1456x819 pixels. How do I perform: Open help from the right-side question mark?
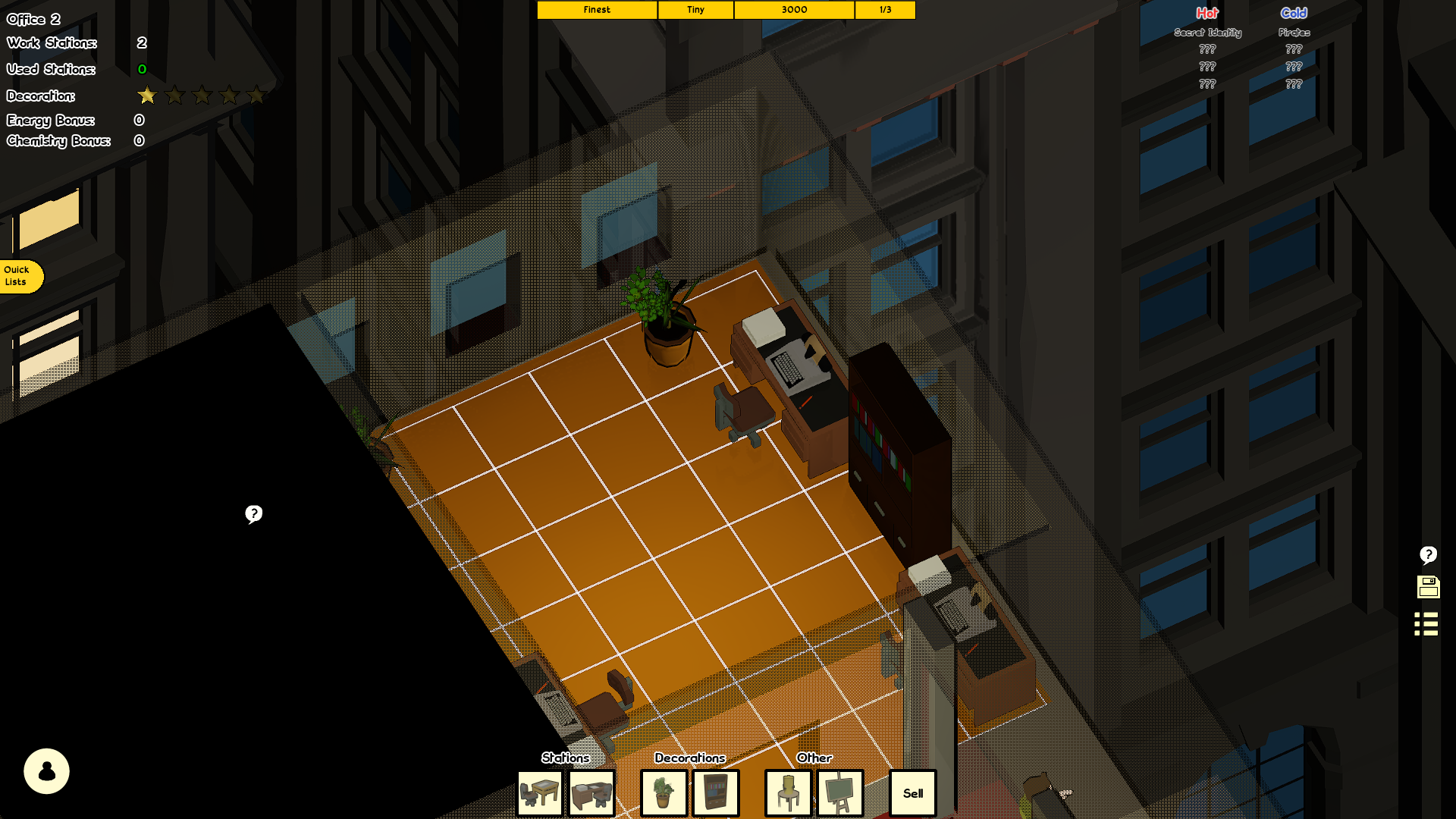click(1428, 555)
